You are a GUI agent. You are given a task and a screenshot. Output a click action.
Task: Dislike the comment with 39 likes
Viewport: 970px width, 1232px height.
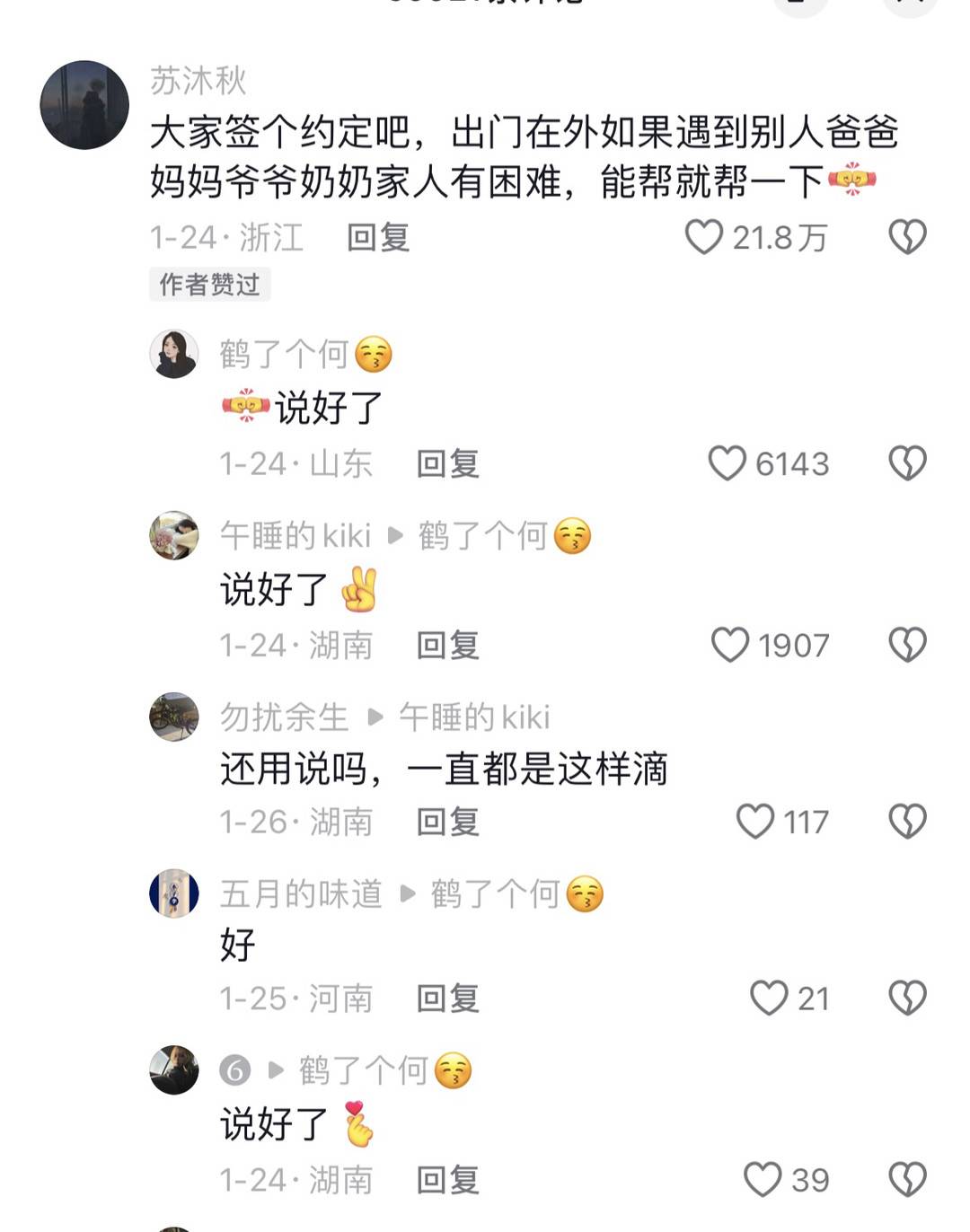pos(907,1179)
